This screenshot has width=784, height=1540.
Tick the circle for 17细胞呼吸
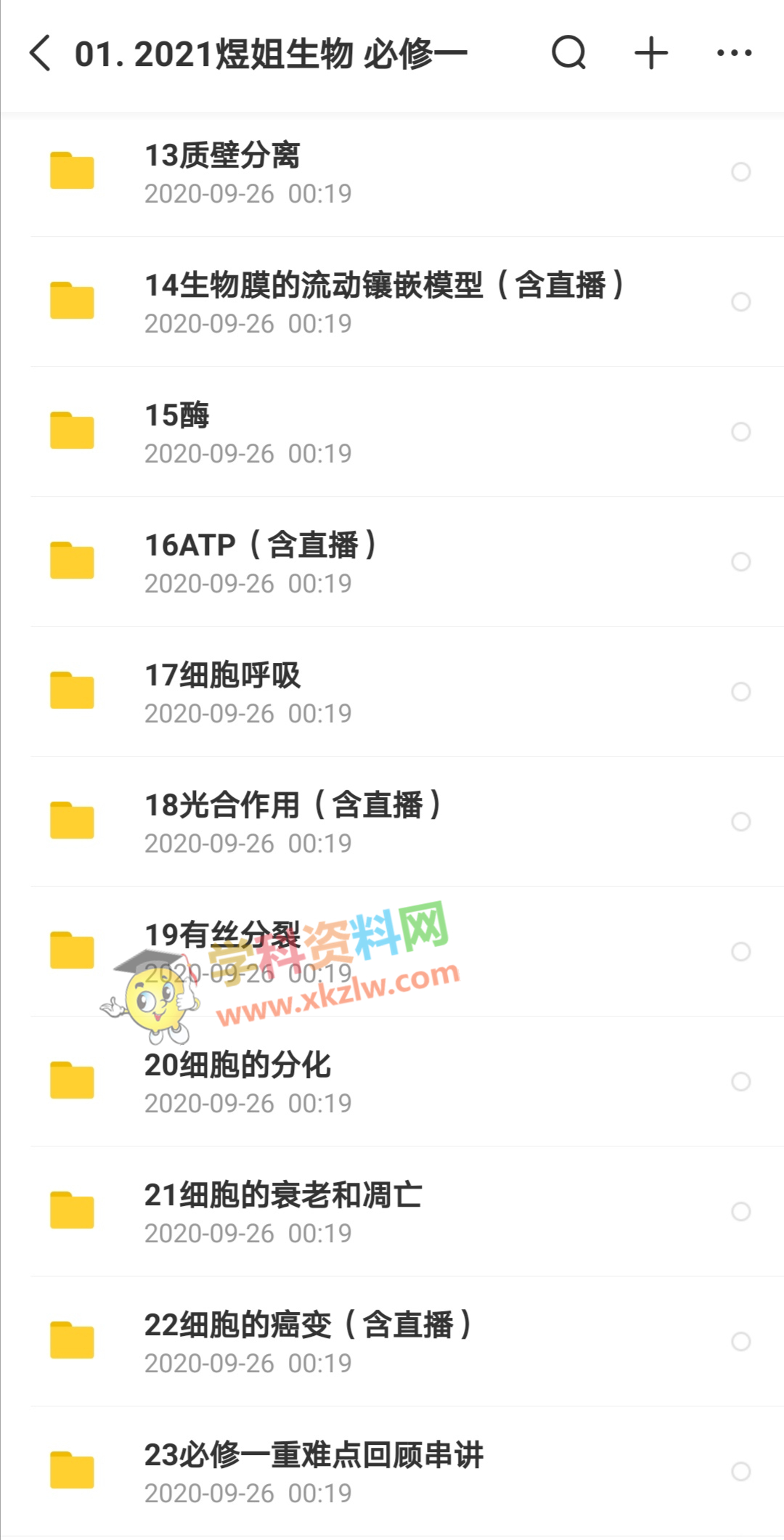740,692
